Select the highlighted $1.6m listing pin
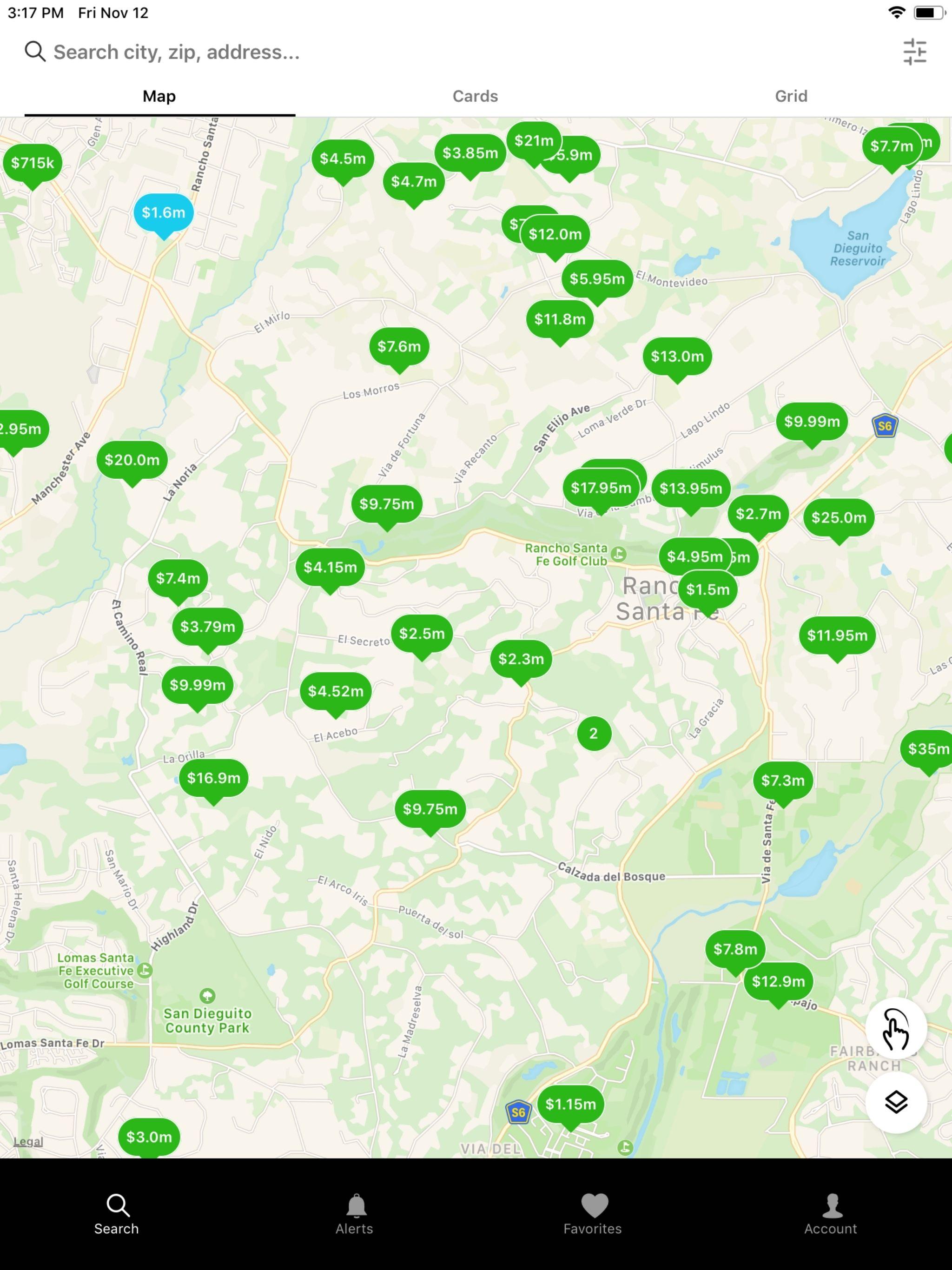Viewport: 952px width, 1270px height. coord(164,213)
